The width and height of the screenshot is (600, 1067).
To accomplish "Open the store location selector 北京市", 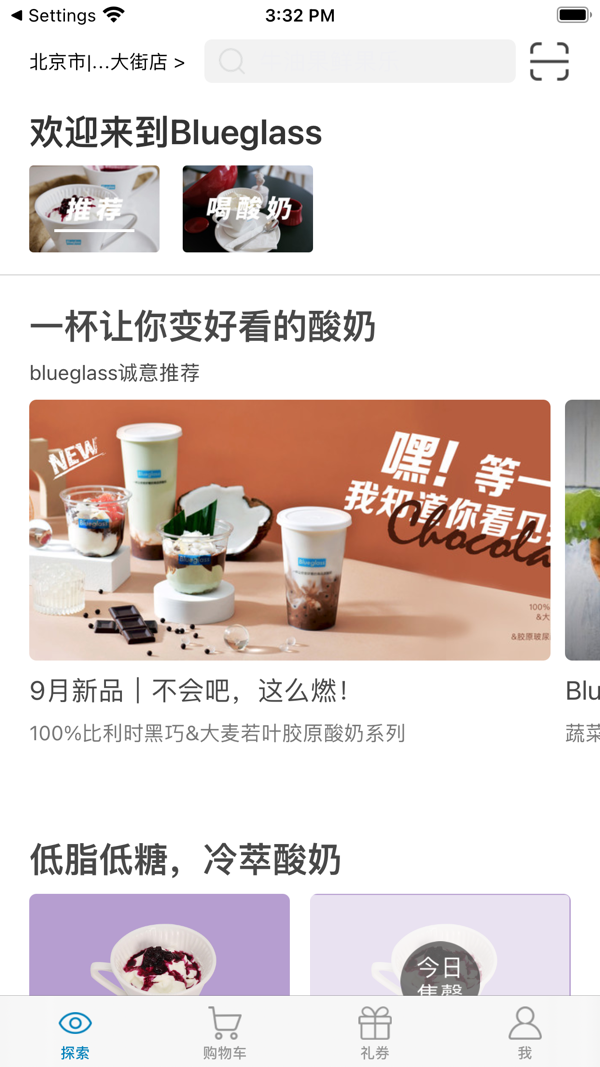I will pos(107,62).
